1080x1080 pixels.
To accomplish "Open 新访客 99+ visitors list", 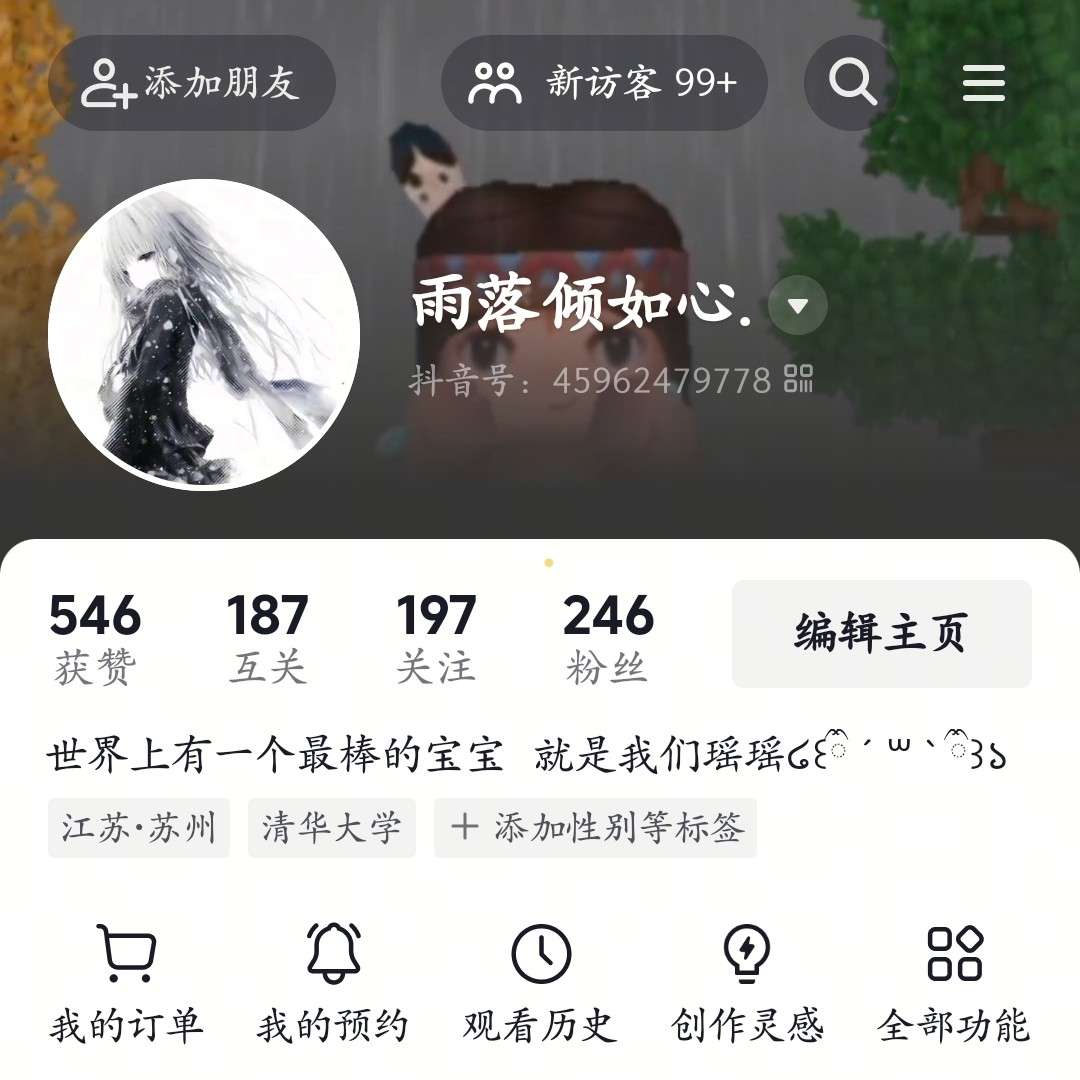I will click(x=603, y=83).
